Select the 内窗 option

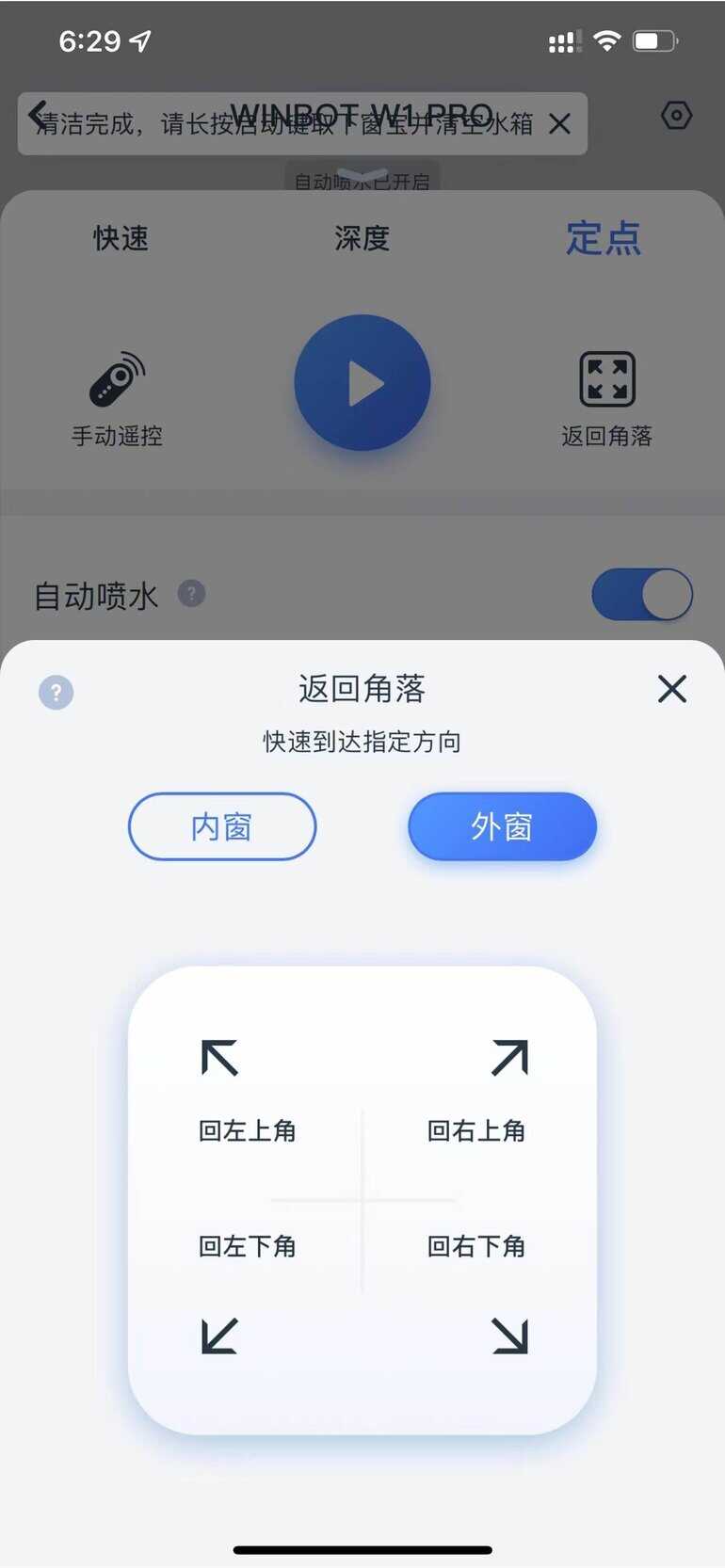[222, 826]
